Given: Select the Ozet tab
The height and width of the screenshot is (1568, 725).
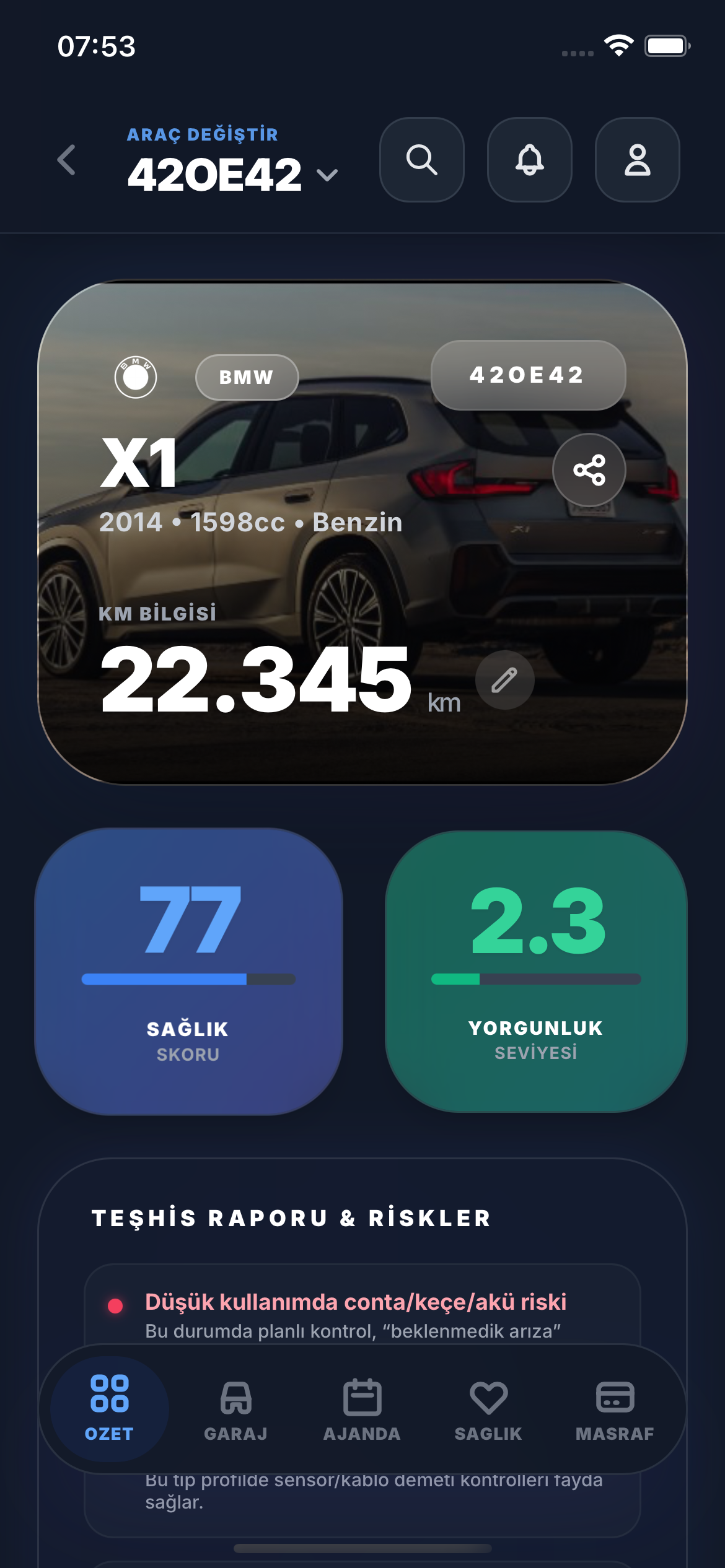Looking at the screenshot, I should pyautogui.click(x=109, y=1409).
